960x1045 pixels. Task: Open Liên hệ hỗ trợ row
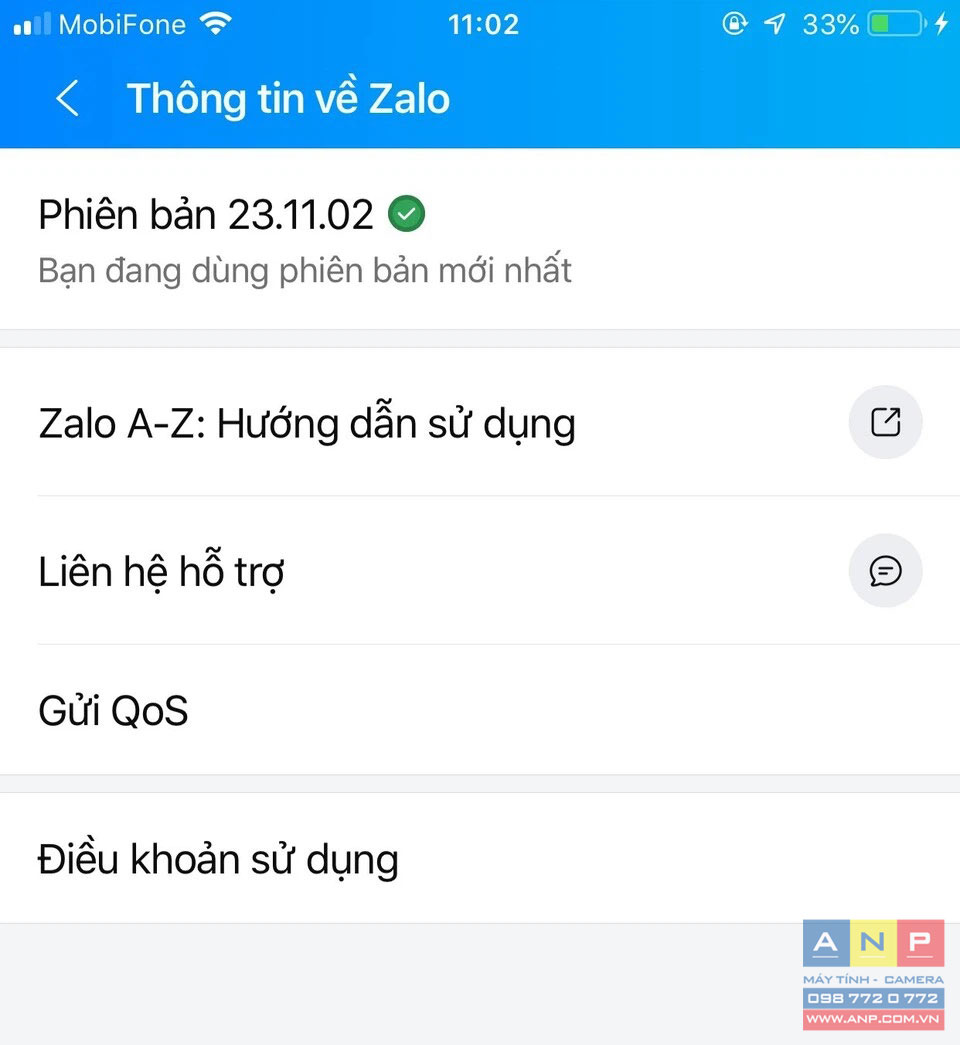click(162, 572)
